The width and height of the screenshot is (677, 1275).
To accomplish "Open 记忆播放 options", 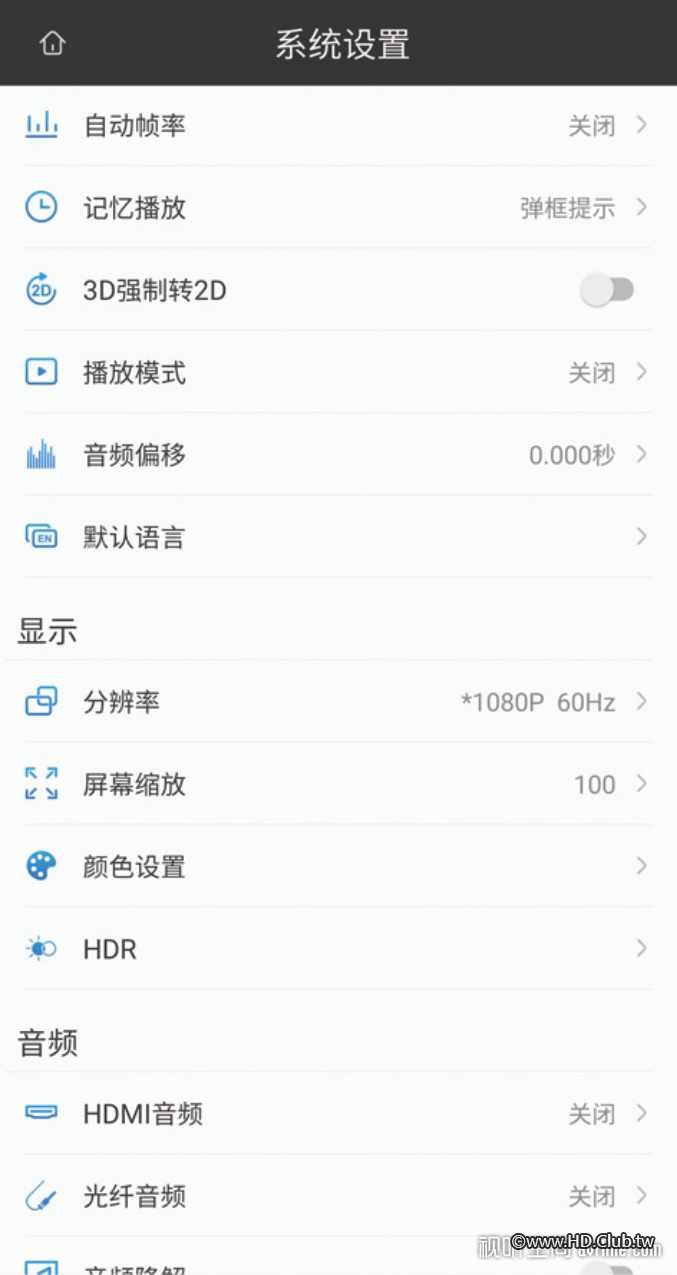I will click(x=338, y=208).
